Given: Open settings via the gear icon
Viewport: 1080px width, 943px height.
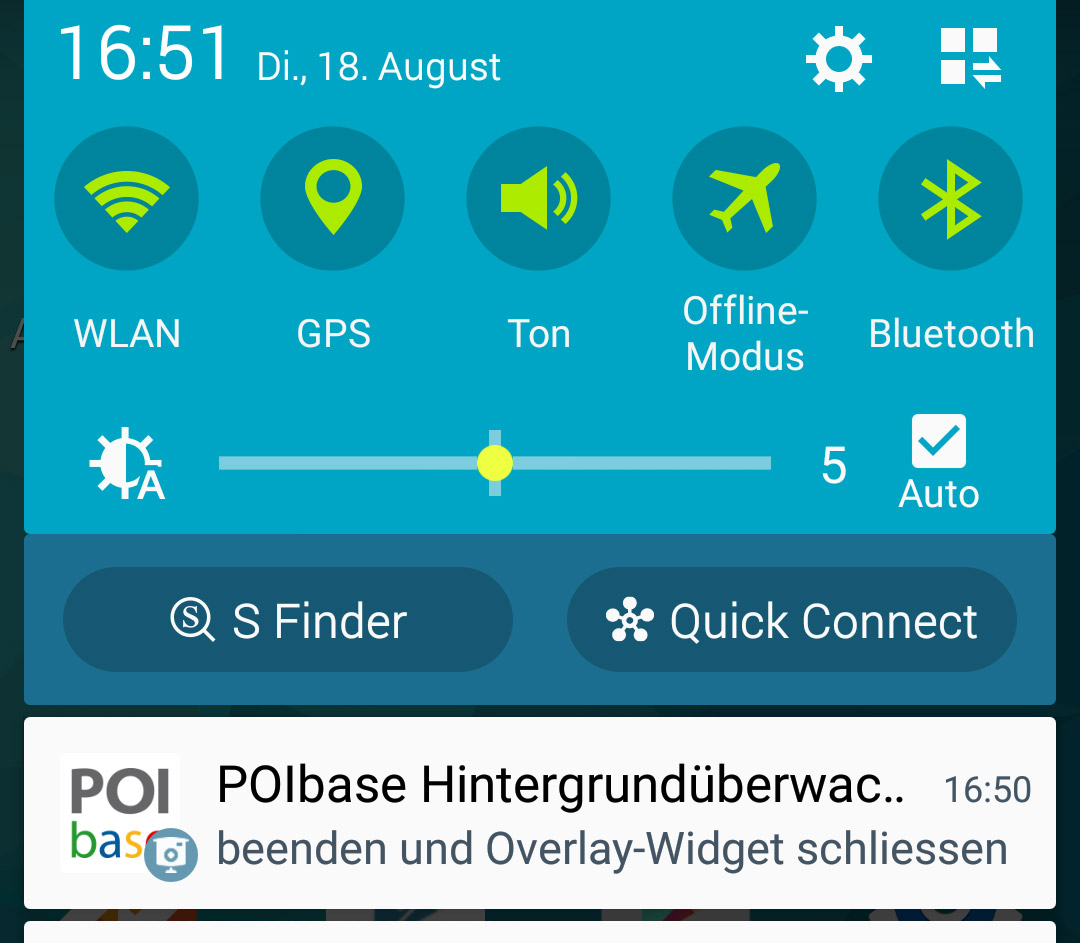Looking at the screenshot, I should (x=838, y=59).
